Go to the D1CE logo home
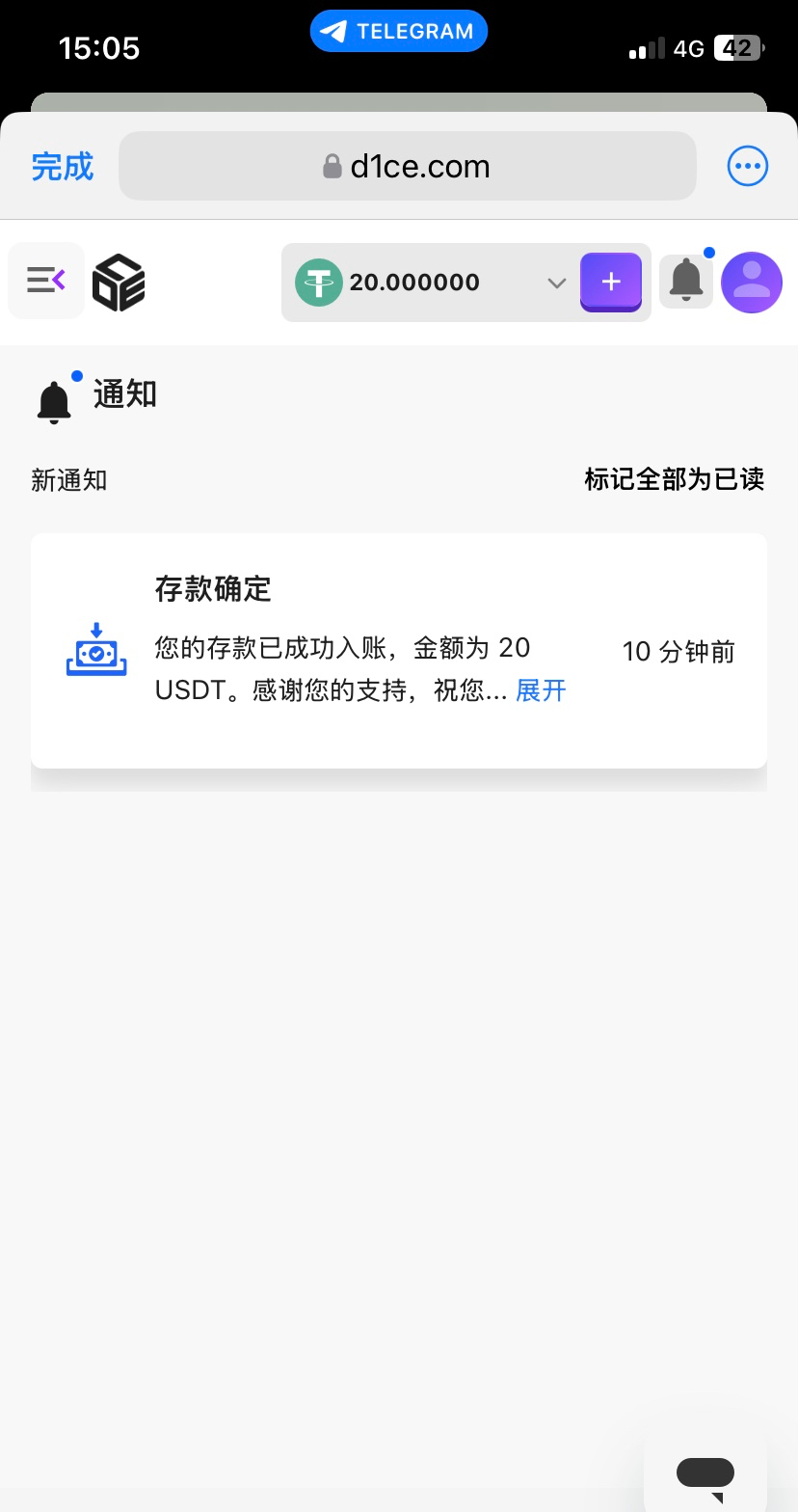798x1512 pixels. [119, 283]
